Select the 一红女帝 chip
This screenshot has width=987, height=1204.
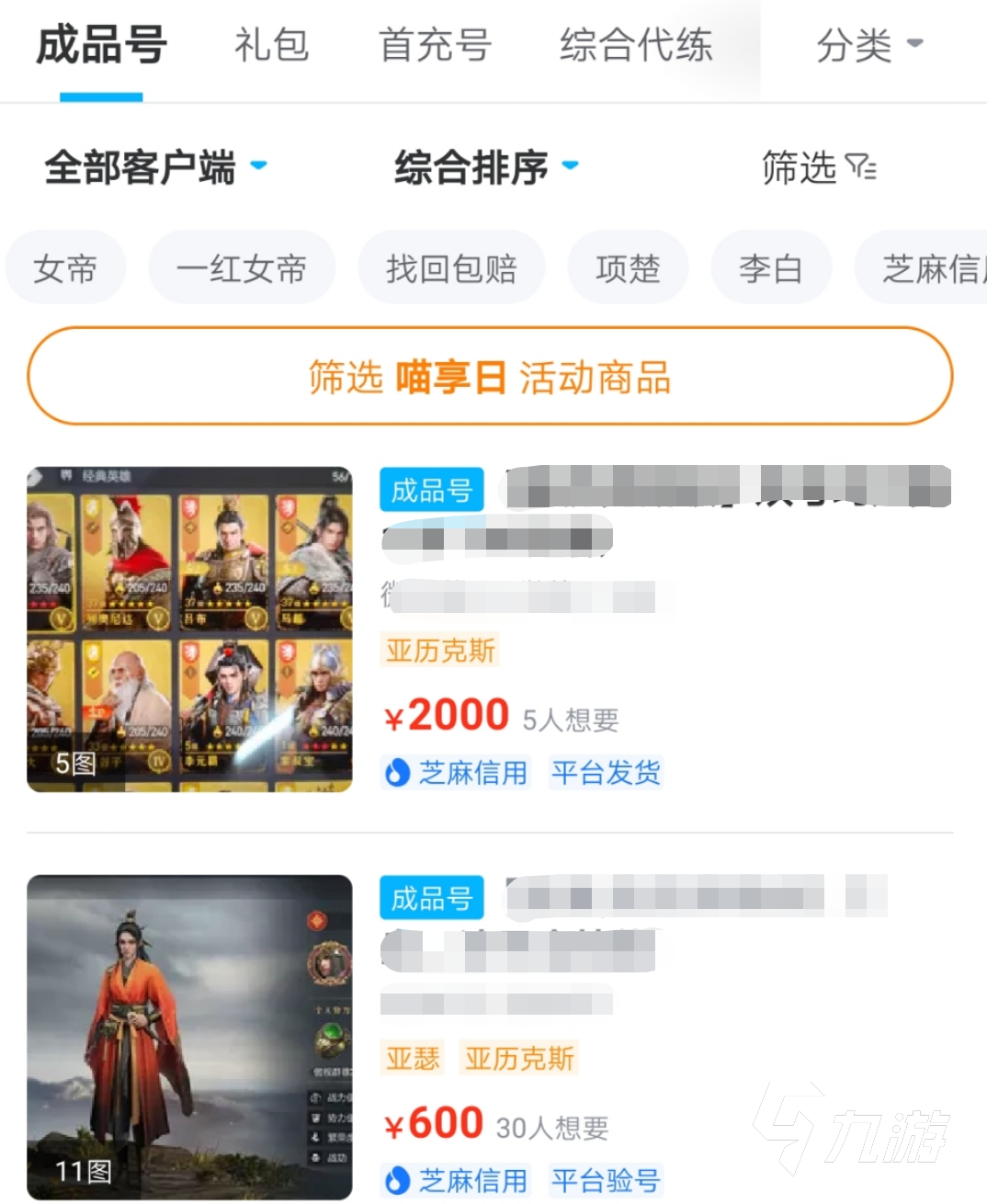[242, 268]
